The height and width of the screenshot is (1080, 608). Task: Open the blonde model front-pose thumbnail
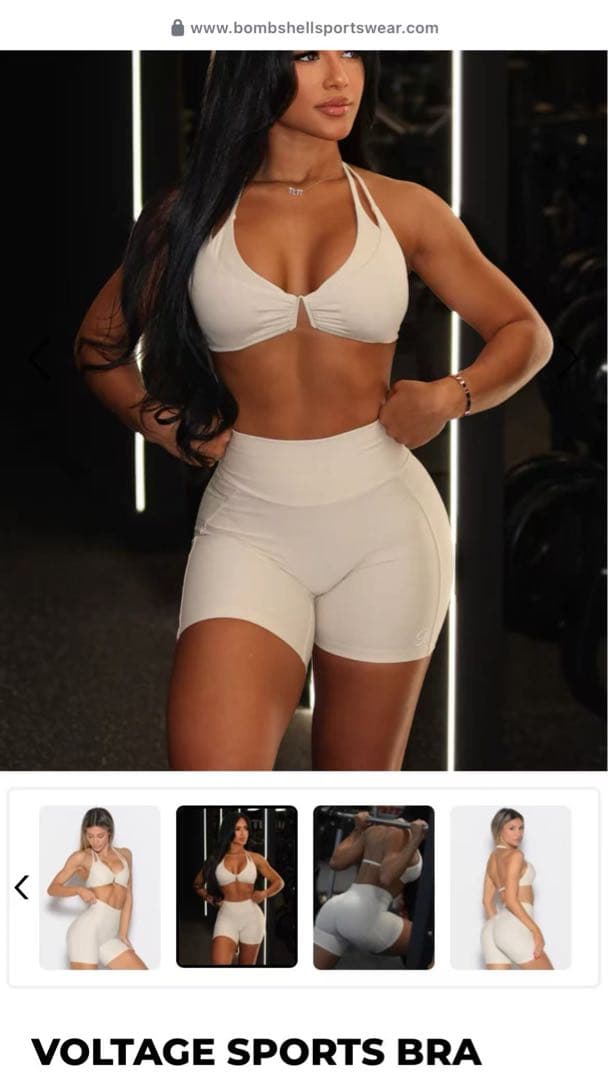coord(99,887)
